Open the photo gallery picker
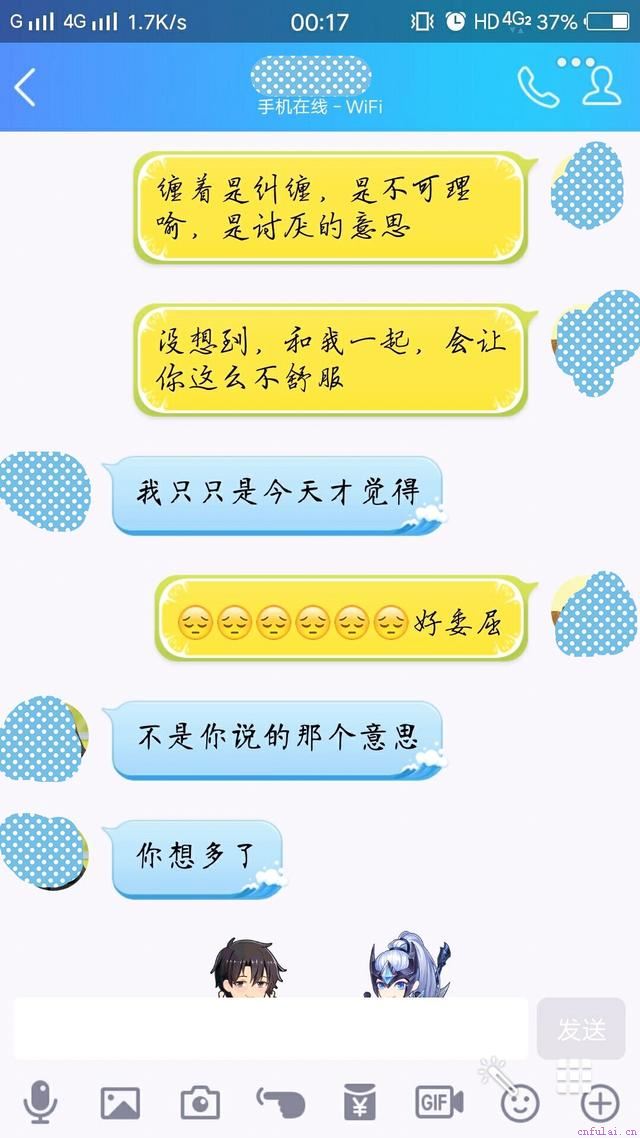This screenshot has width=640, height=1138. pyautogui.click(x=120, y=1103)
